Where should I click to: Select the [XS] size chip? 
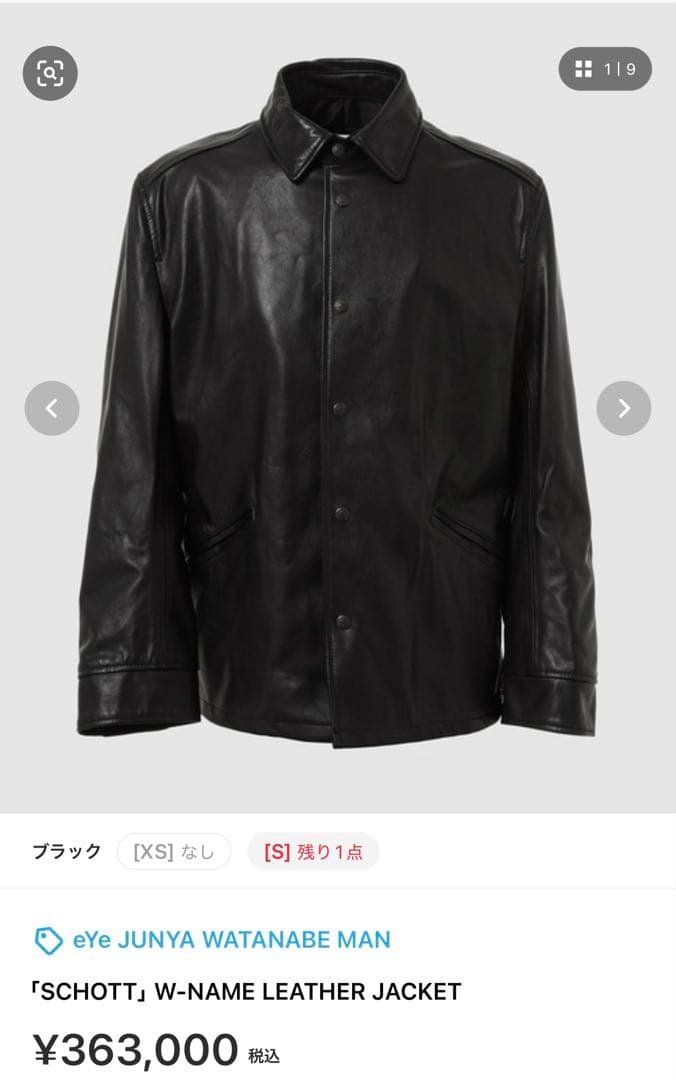click(x=174, y=852)
